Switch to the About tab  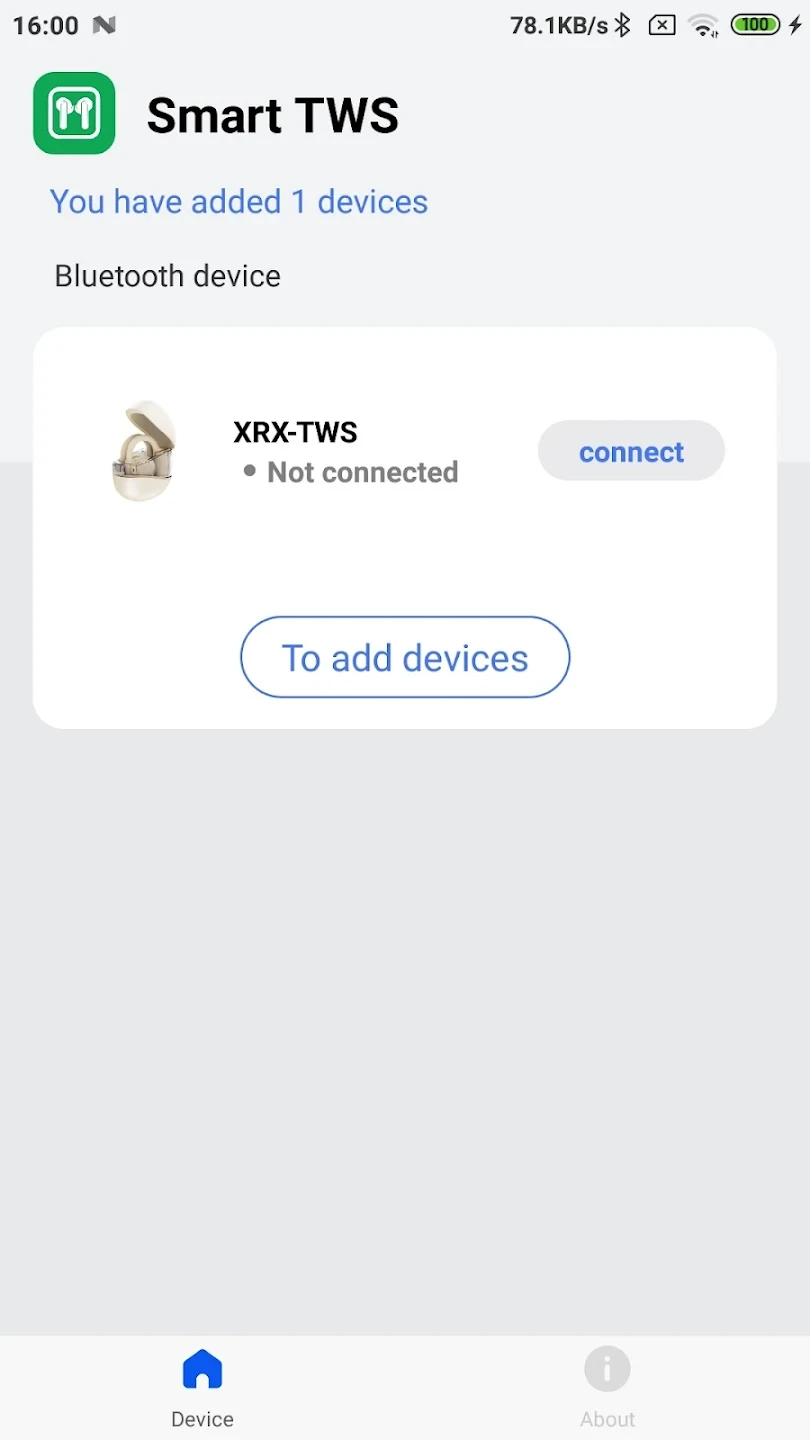[x=607, y=1388]
